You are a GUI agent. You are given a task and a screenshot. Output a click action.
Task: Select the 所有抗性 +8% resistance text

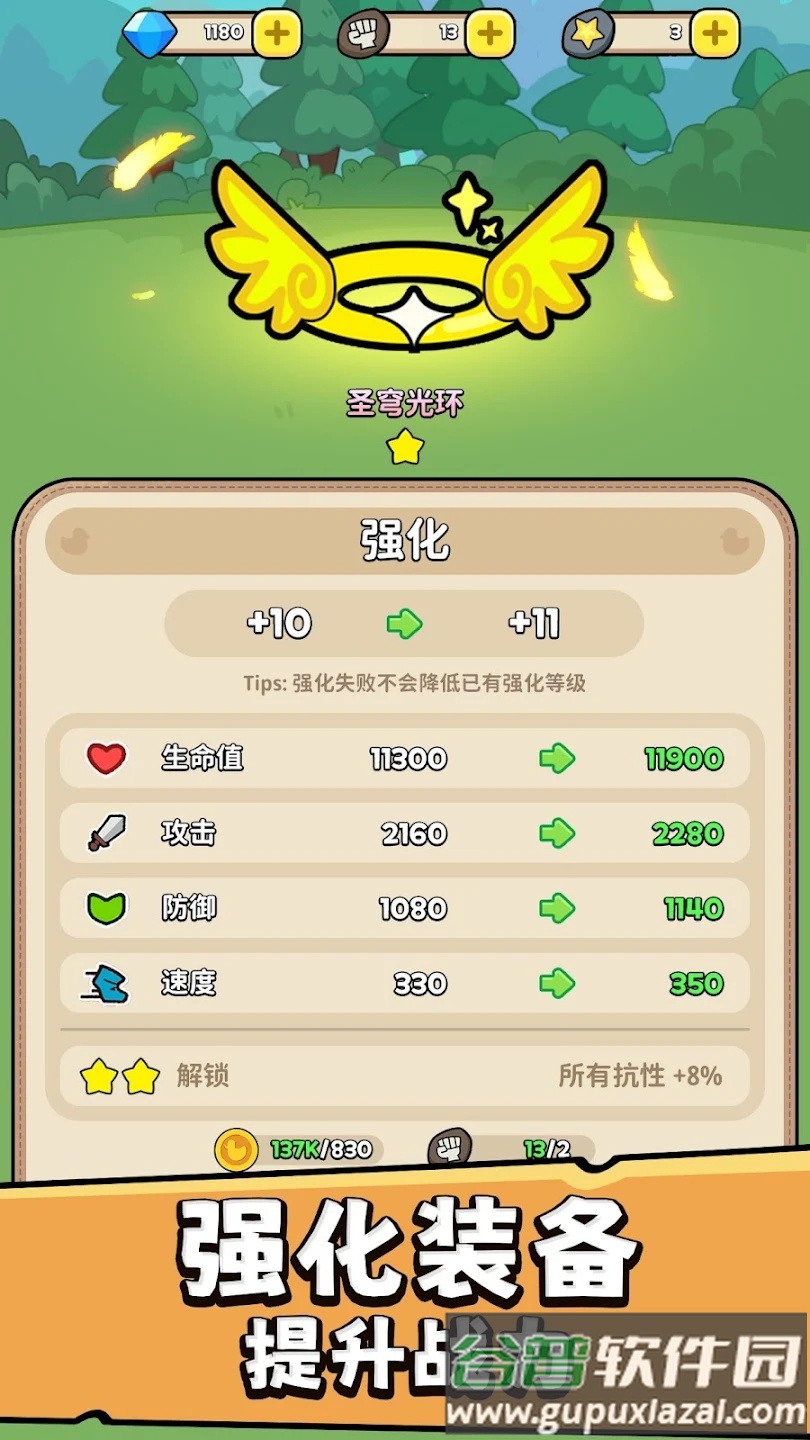pyautogui.click(x=639, y=1076)
